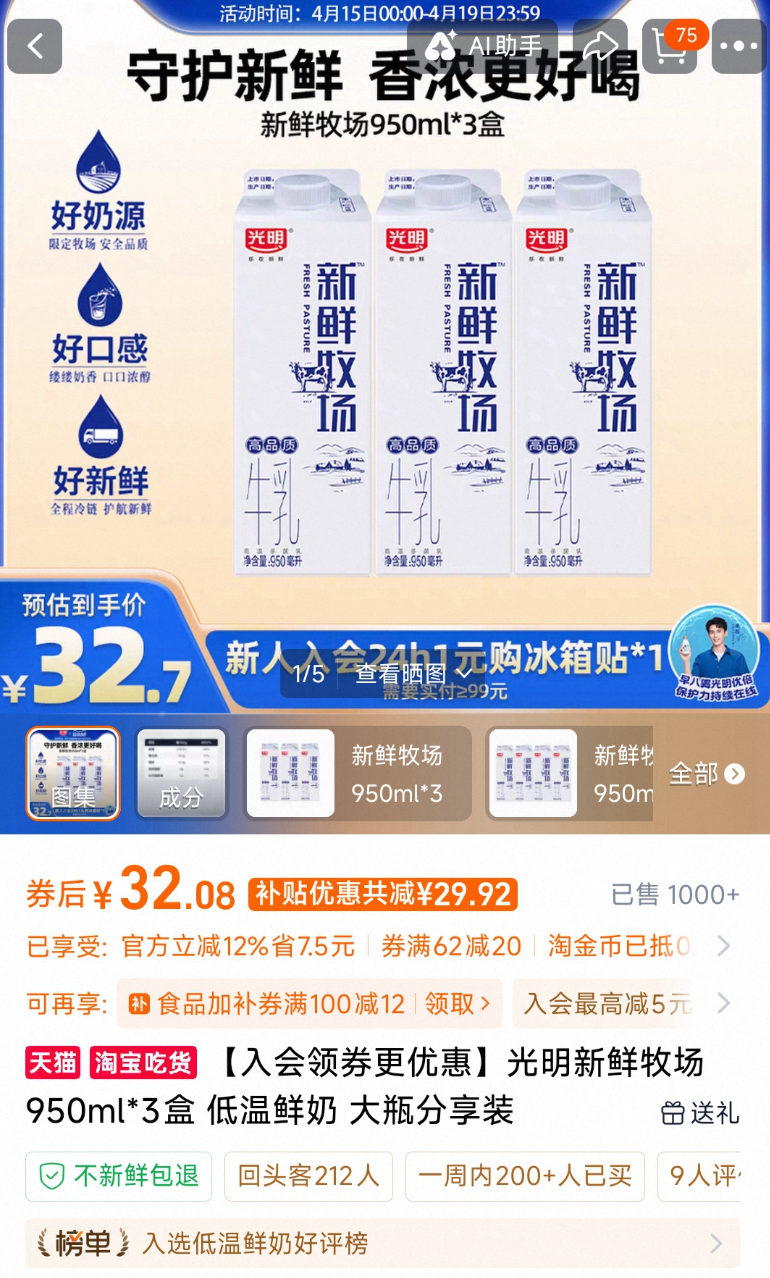Select the 图集 thumbnail

pyautogui.click(x=73, y=774)
